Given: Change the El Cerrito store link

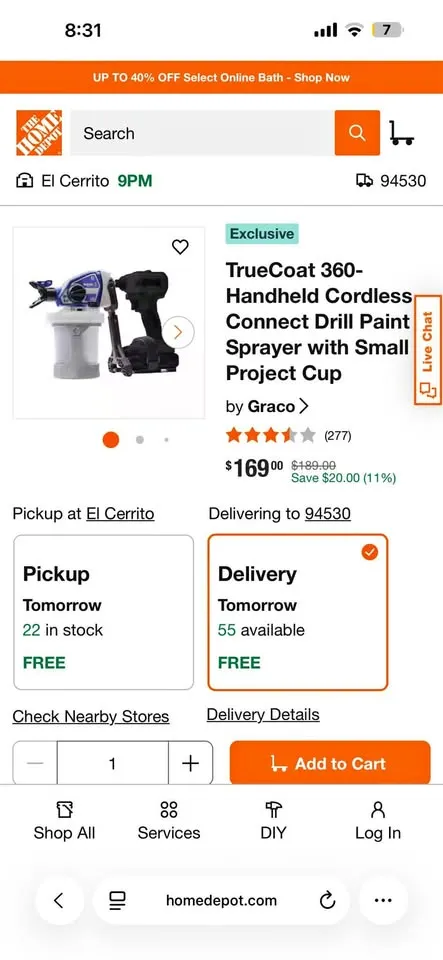Looking at the screenshot, I should click(120, 514).
